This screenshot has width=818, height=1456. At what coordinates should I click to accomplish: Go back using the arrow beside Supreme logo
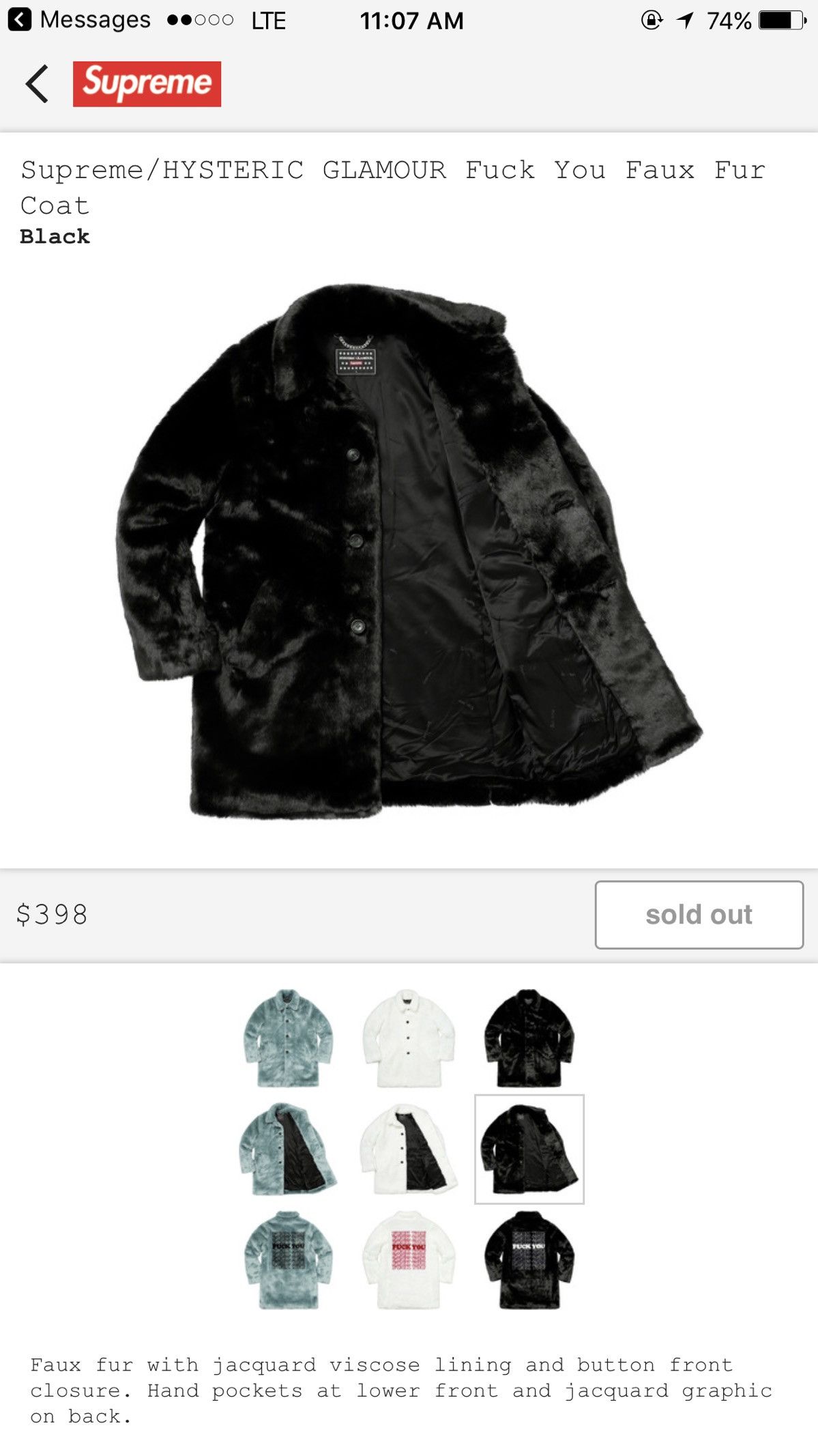(x=37, y=84)
